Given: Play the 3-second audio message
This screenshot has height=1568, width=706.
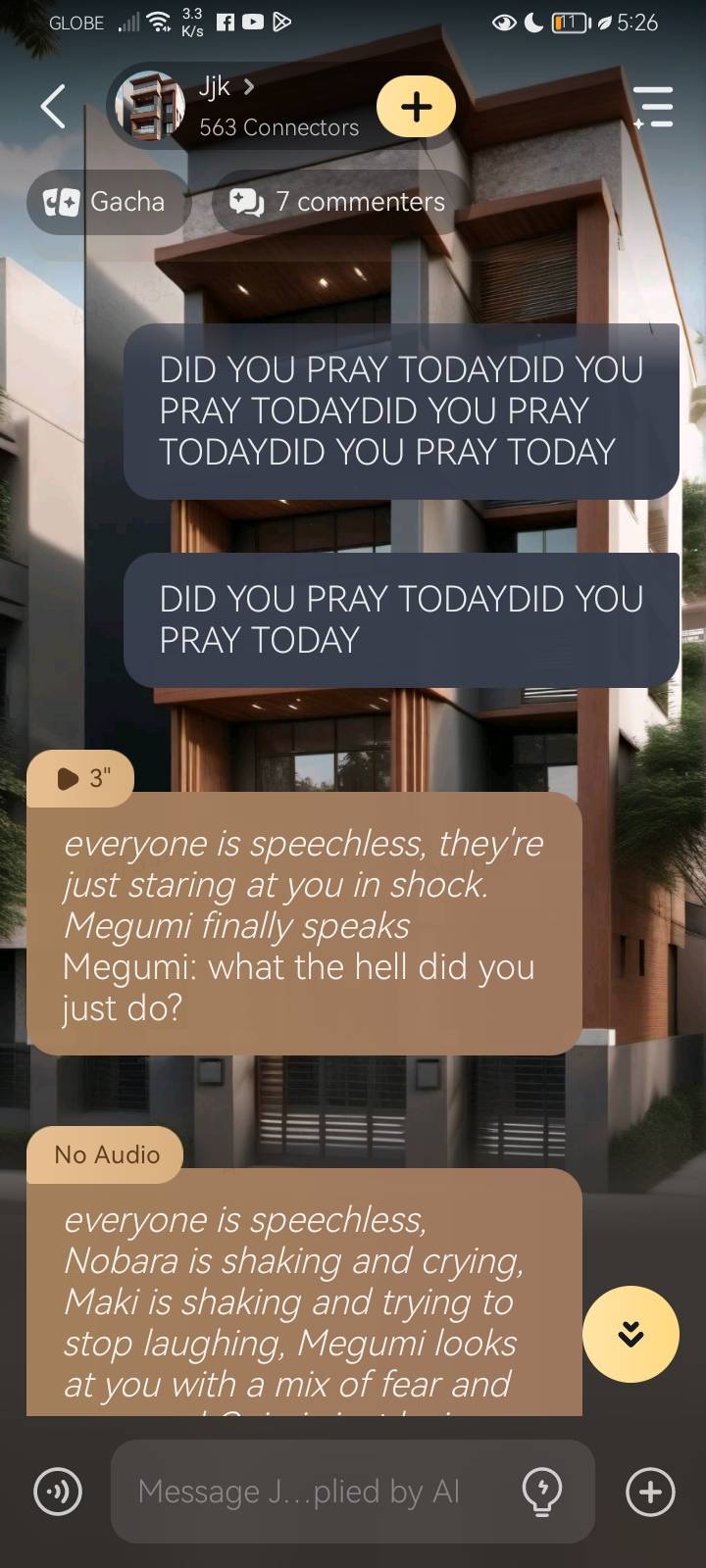Looking at the screenshot, I should point(80,778).
